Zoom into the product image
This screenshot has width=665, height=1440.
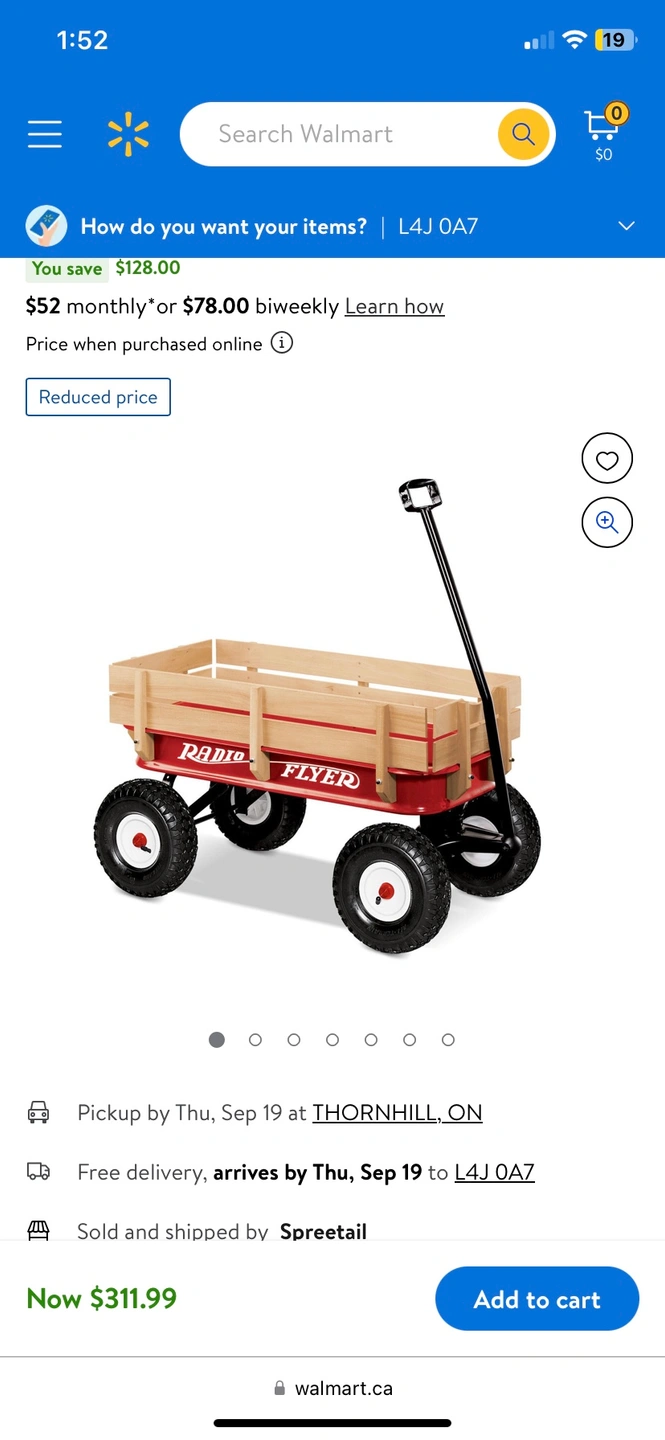[607, 522]
